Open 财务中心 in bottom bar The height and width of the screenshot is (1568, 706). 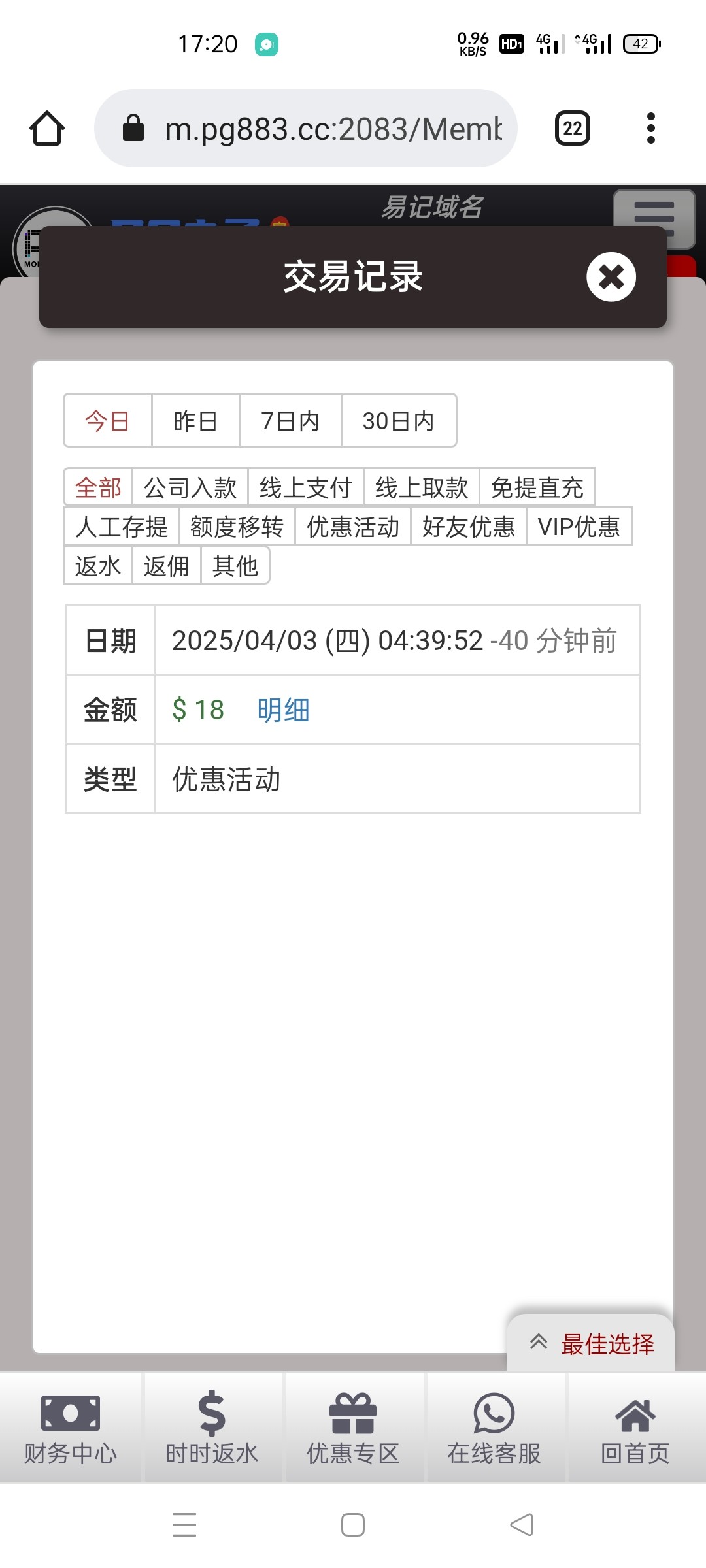(x=71, y=1427)
